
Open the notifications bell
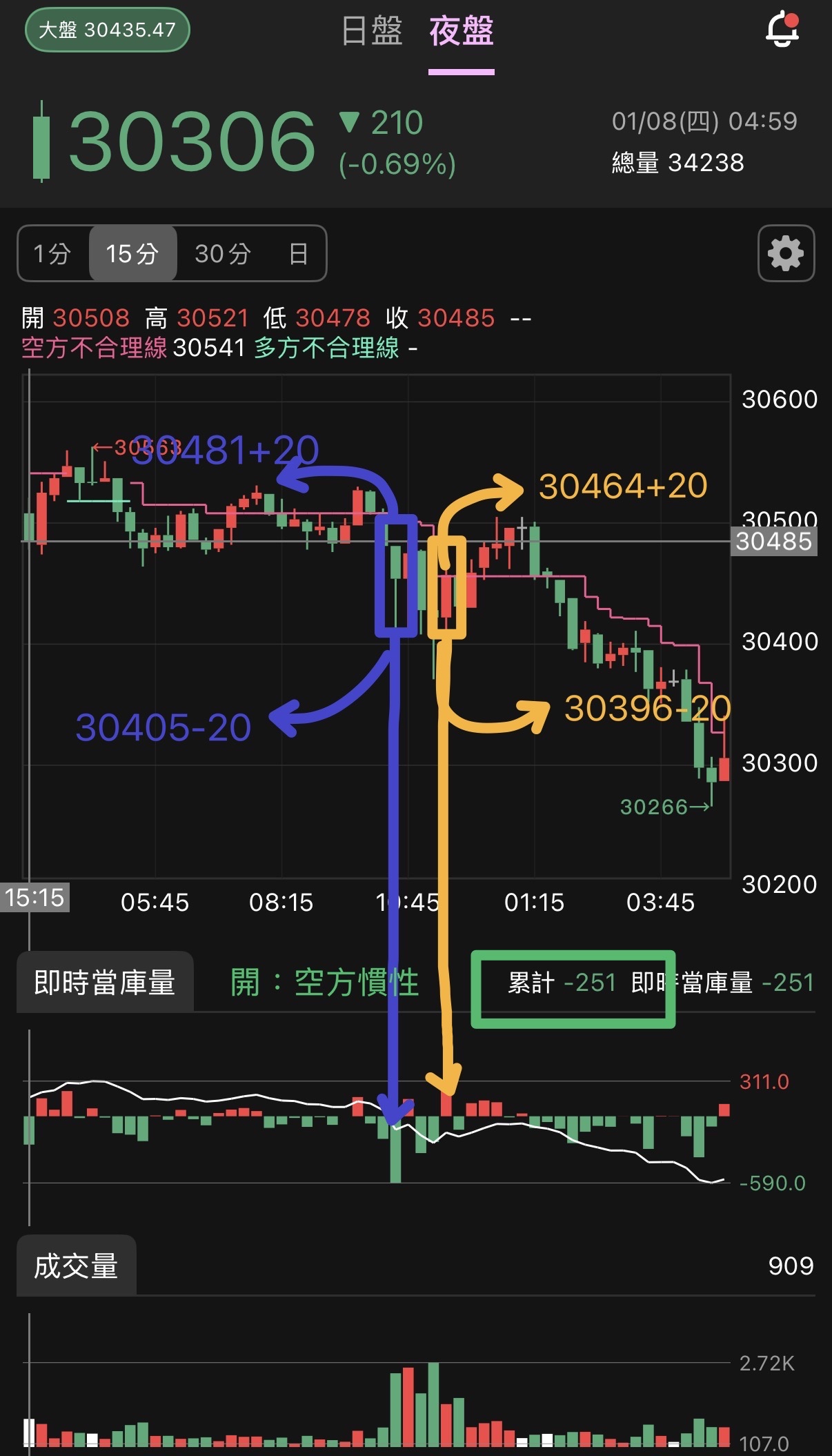click(782, 30)
